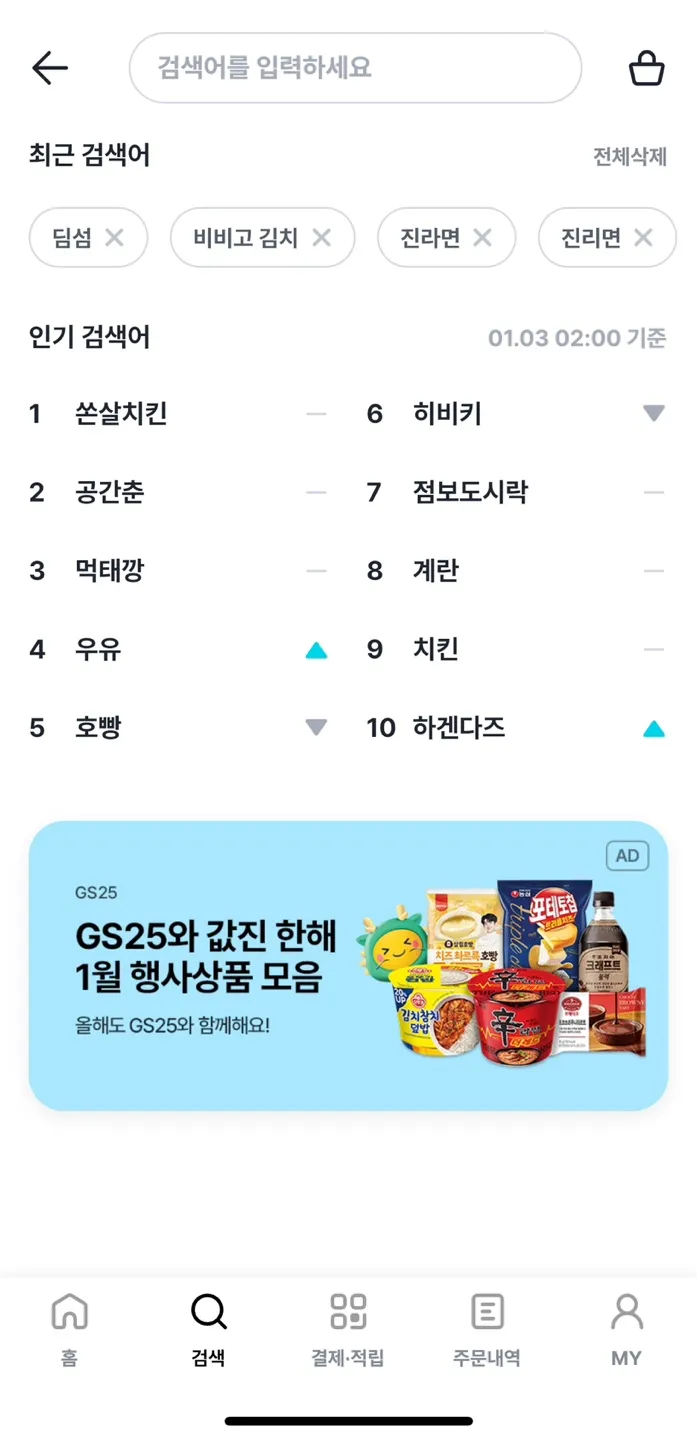Delete the 진라면 recent search chip
This screenshot has height=1440, width=697.
pos(482,238)
